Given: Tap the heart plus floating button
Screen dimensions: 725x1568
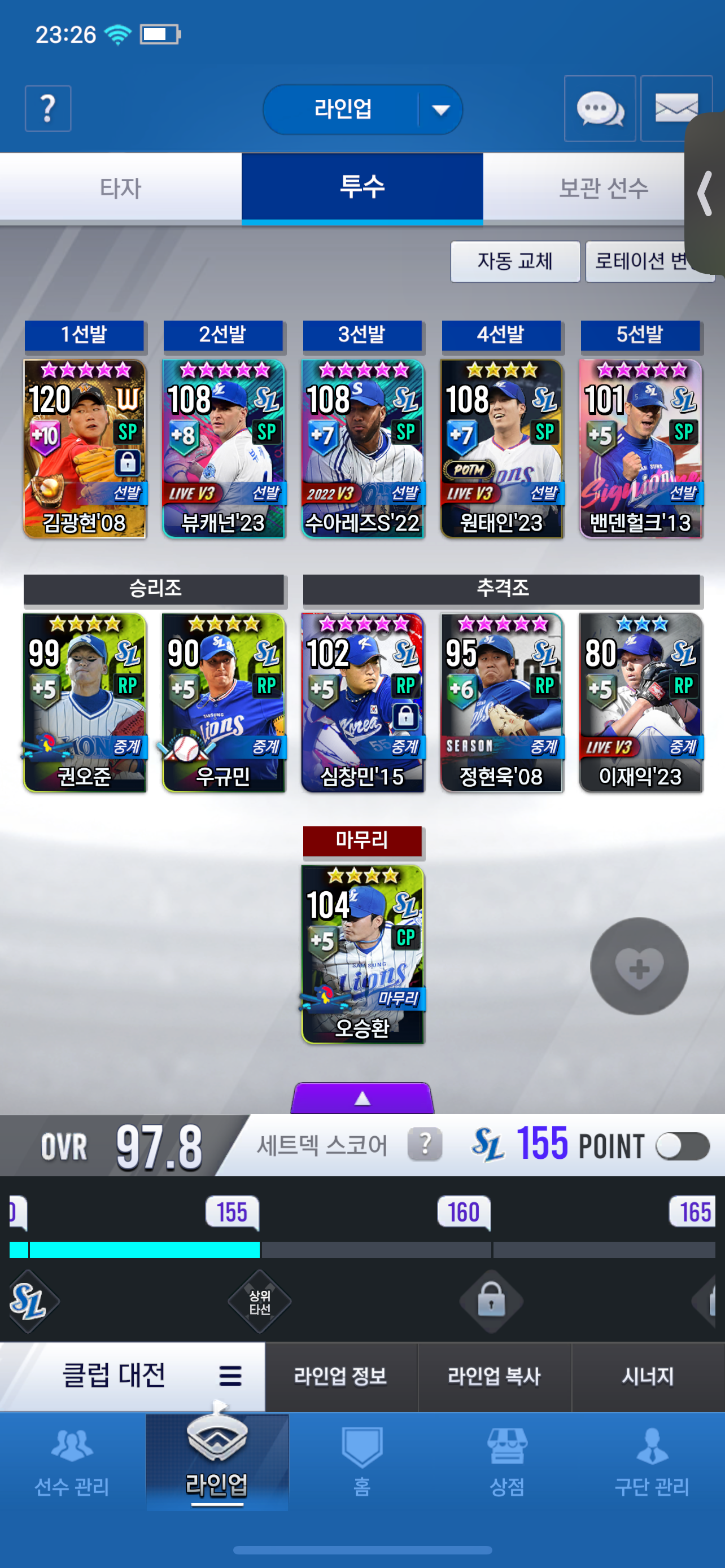Looking at the screenshot, I should point(639,966).
